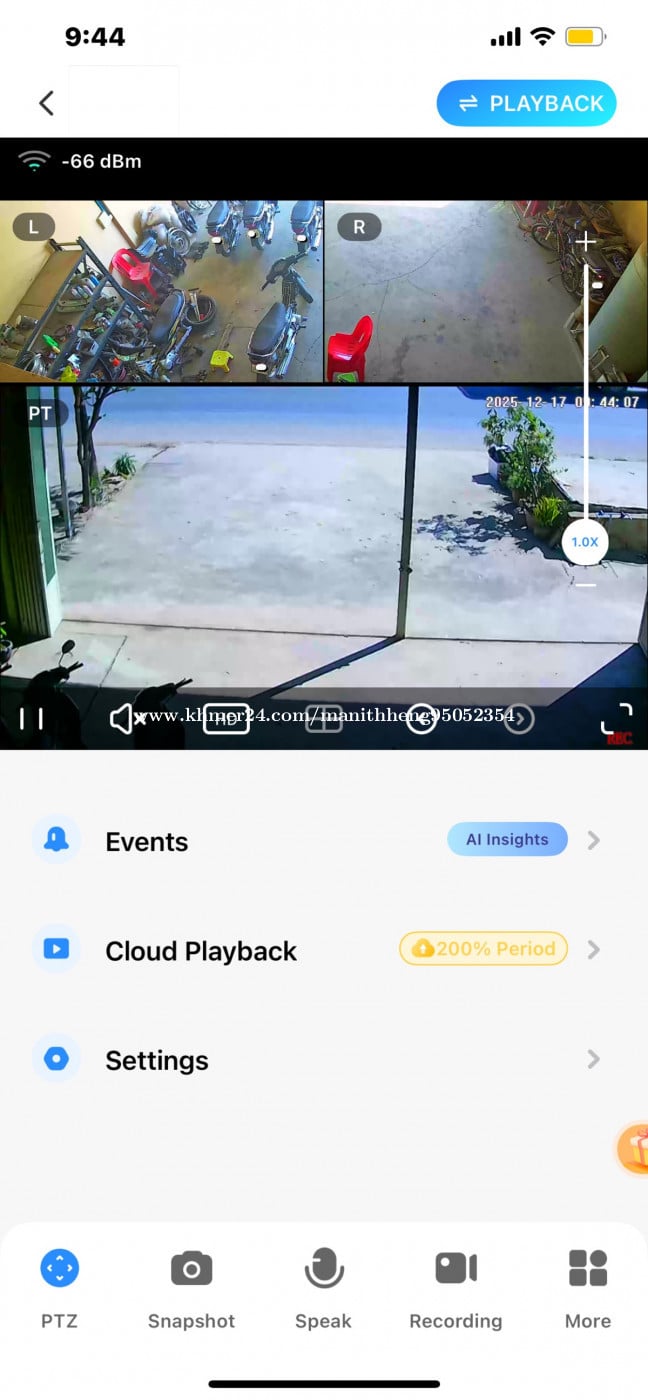Viewport: 648px width, 1400px height.
Task: Switch to PLAYBACK mode
Action: [526, 103]
